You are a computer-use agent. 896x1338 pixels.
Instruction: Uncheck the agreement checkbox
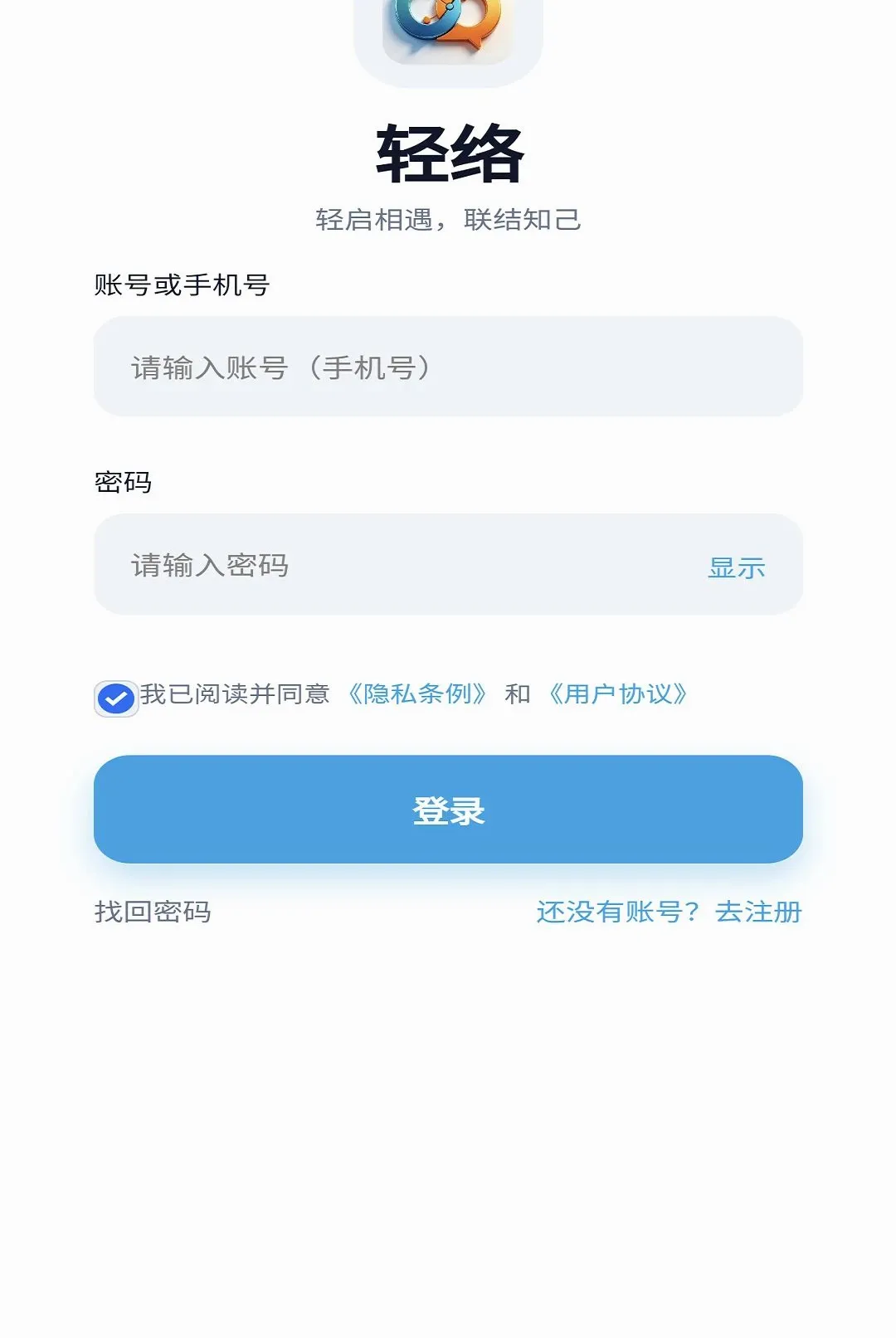pyautogui.click(x=116, y=698)
